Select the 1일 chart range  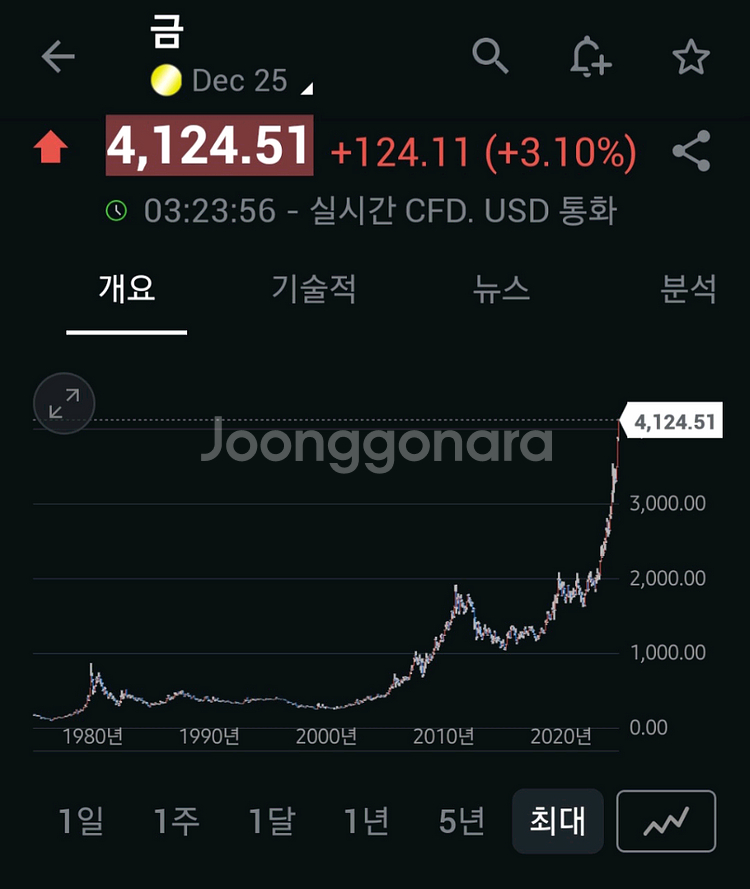[80, 822]
